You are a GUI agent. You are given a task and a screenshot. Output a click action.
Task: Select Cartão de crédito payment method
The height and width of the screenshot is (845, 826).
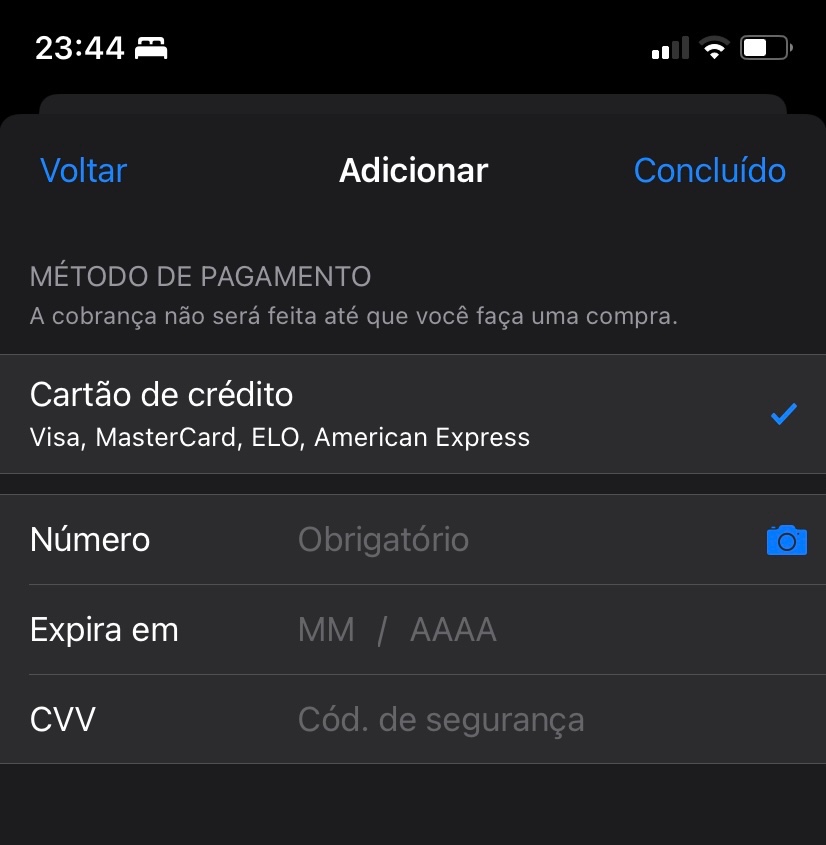[x=413, y=414]
